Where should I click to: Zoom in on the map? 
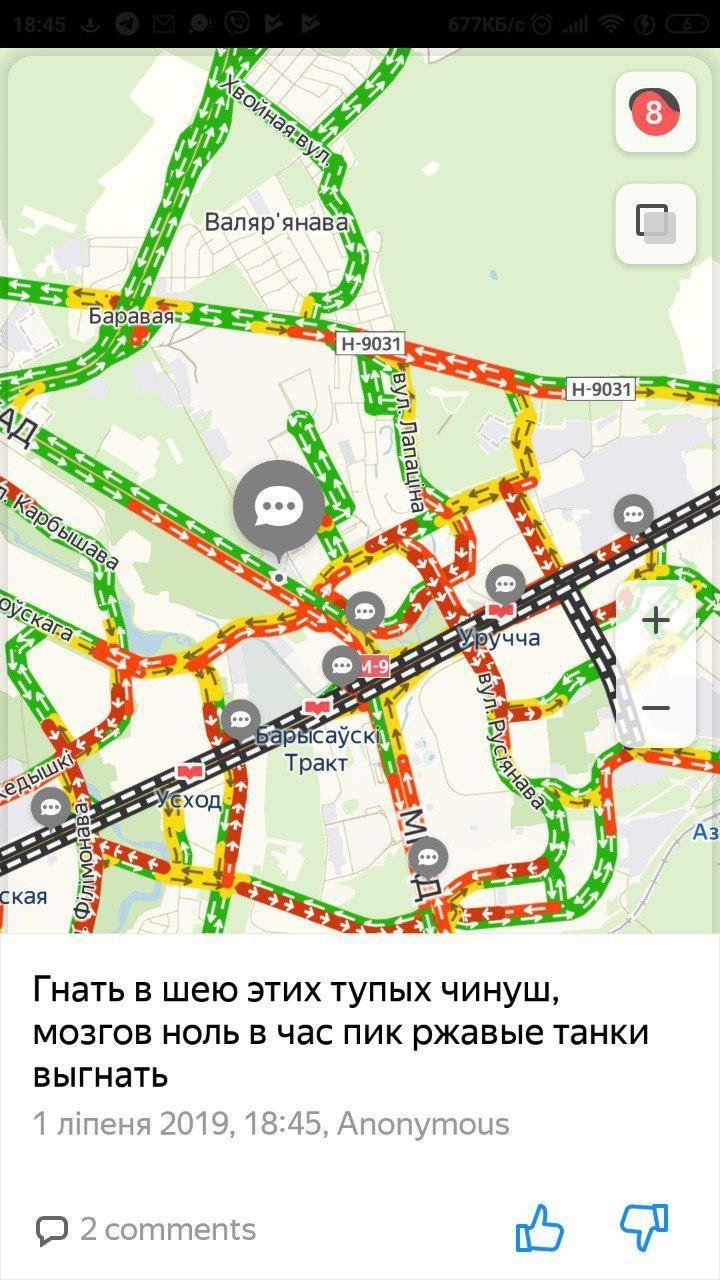pos(656,621)
